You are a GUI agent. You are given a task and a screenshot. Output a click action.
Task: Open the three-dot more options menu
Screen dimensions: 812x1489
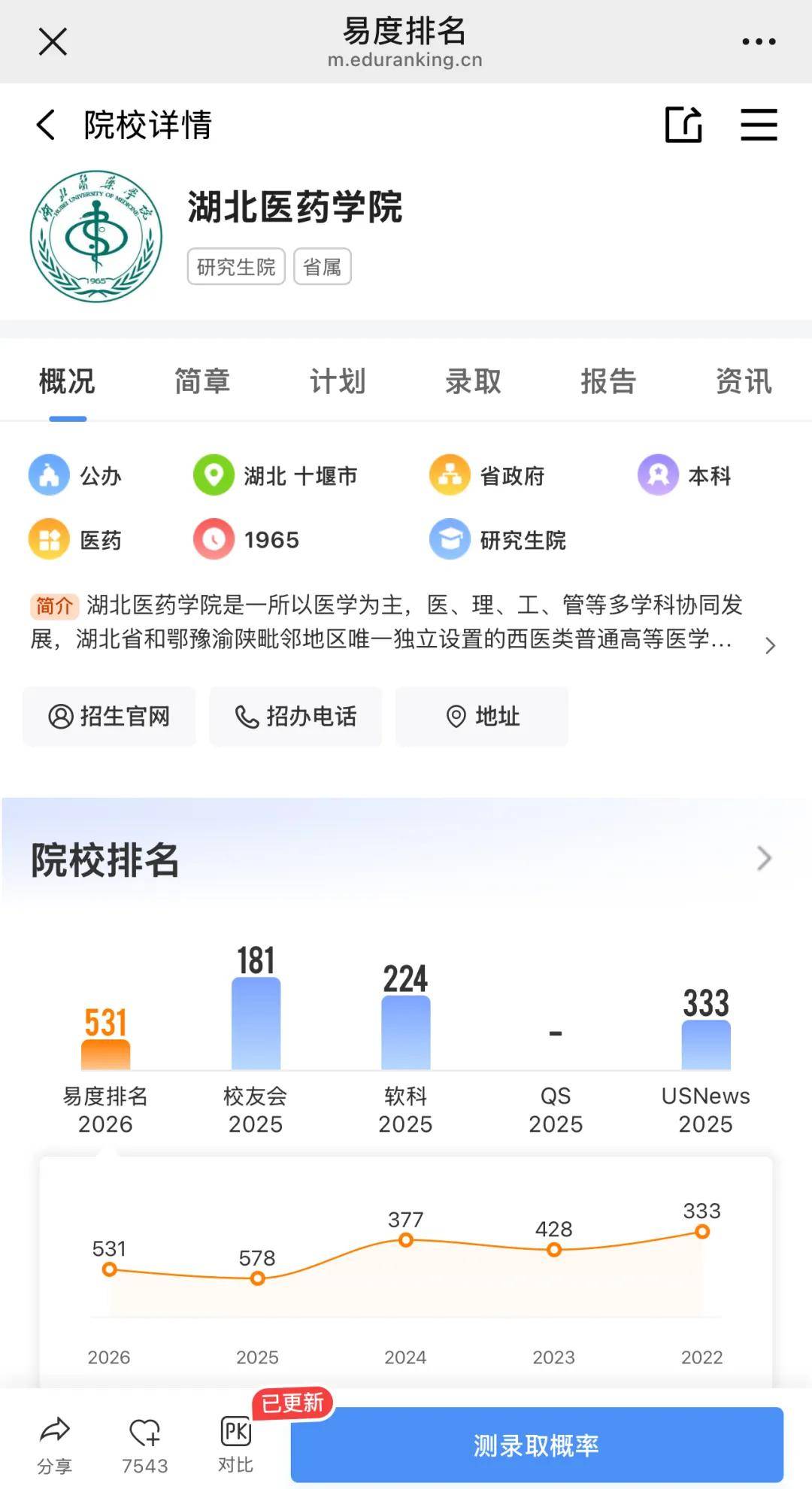pyautogui.click(x=758, y=42)
